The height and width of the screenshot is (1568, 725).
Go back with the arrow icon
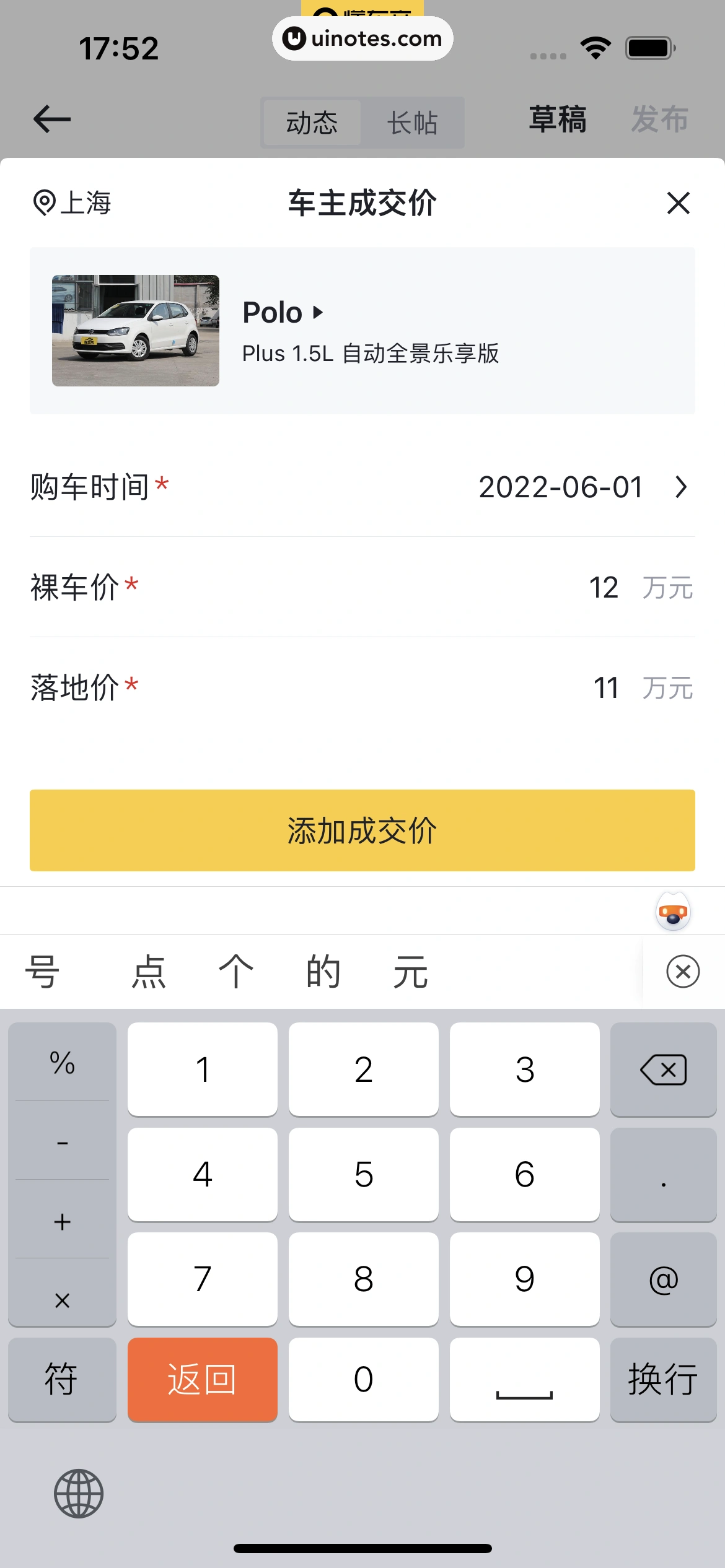52,119
